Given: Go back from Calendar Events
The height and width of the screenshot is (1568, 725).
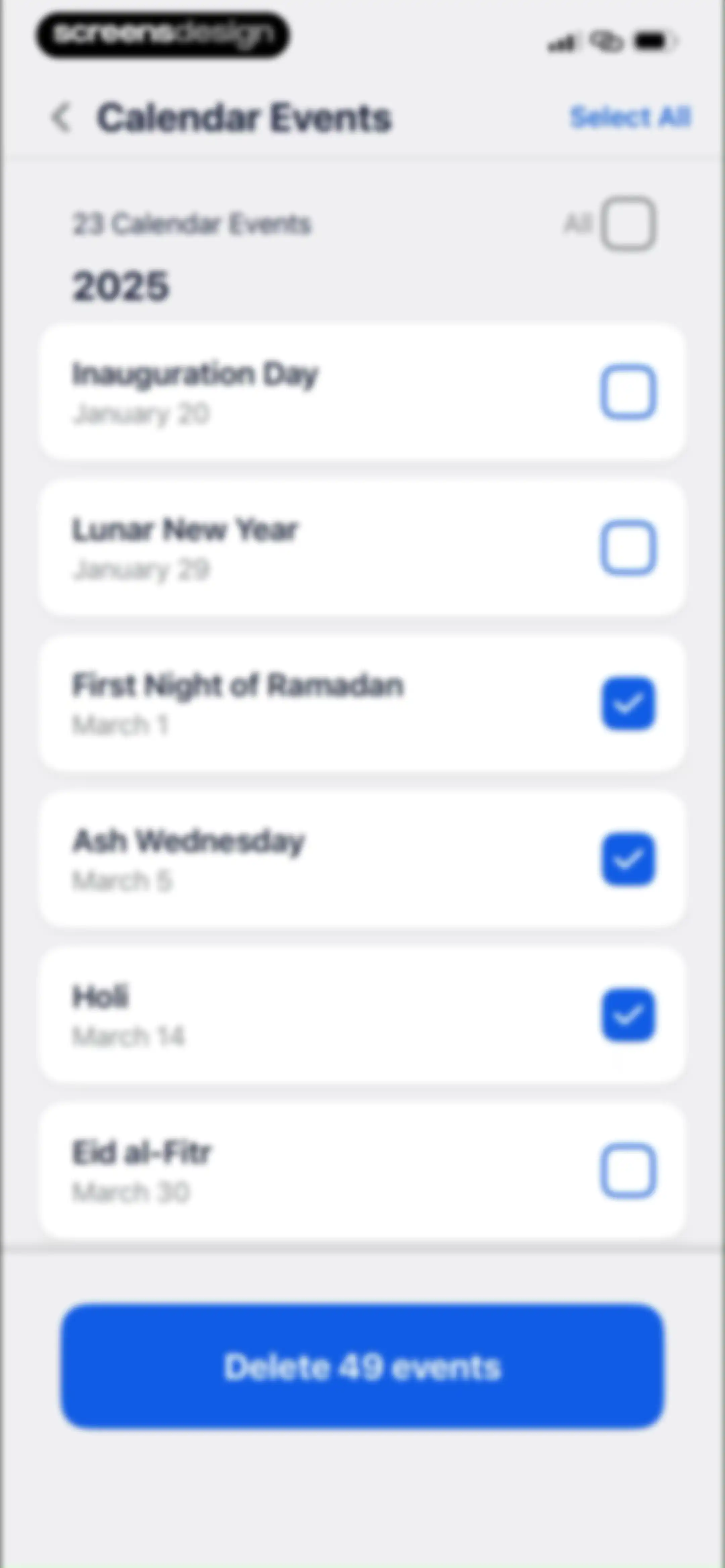Looking at the screenshot, I should [x=62, y=117].
